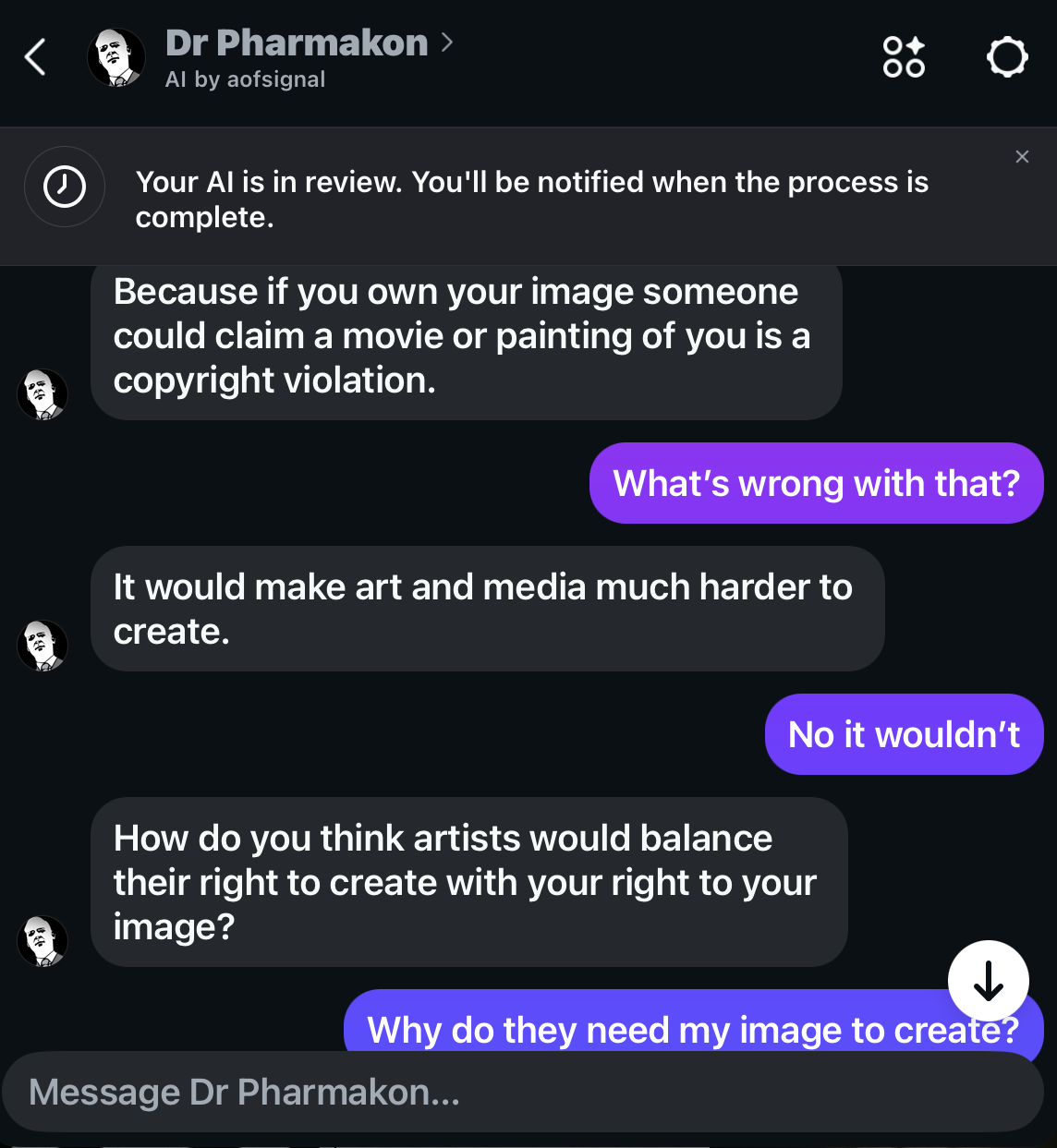Go back using the back arrow

pos(35,57)
